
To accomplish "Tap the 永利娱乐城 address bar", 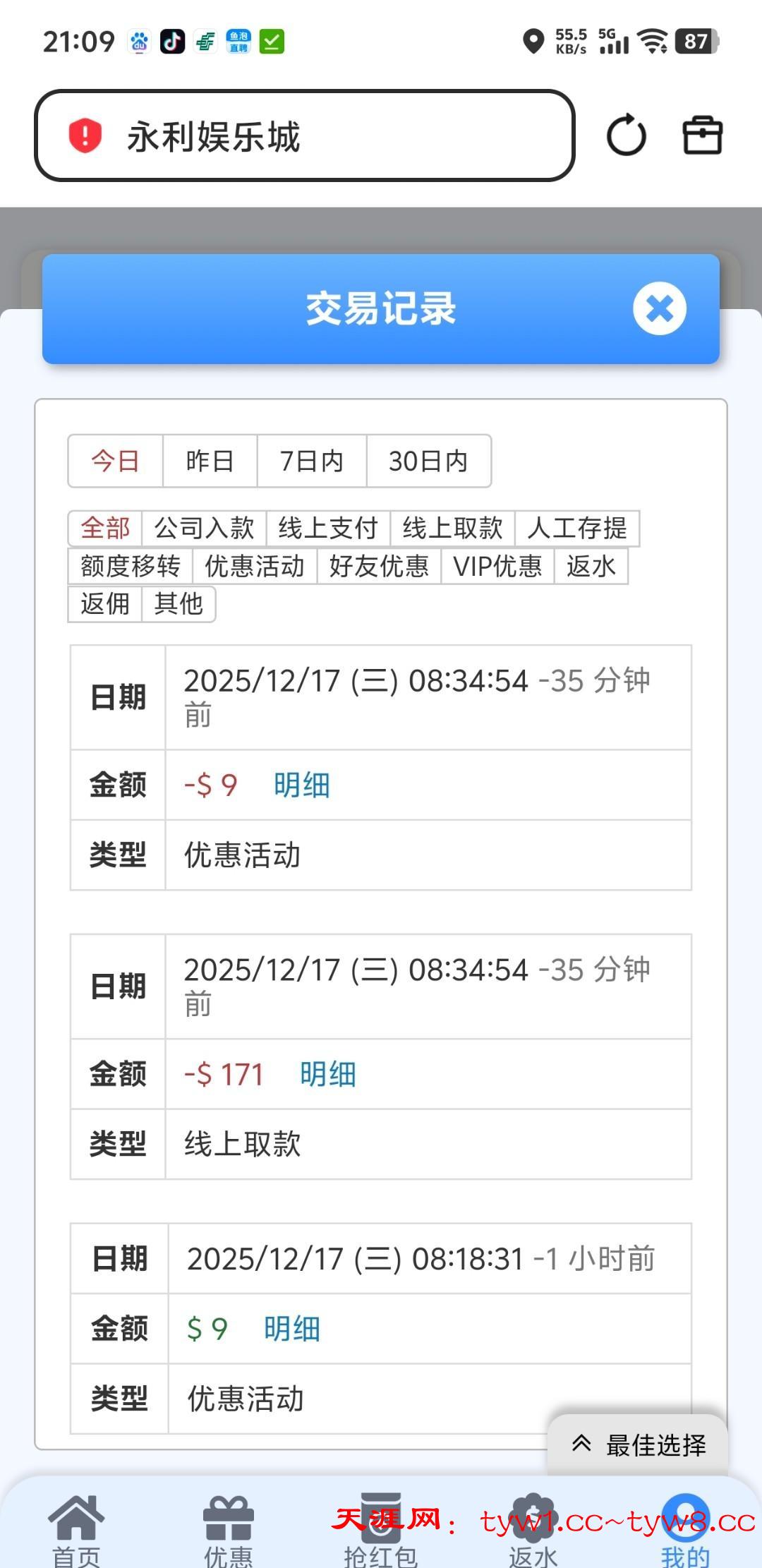I will pos(305,135).
